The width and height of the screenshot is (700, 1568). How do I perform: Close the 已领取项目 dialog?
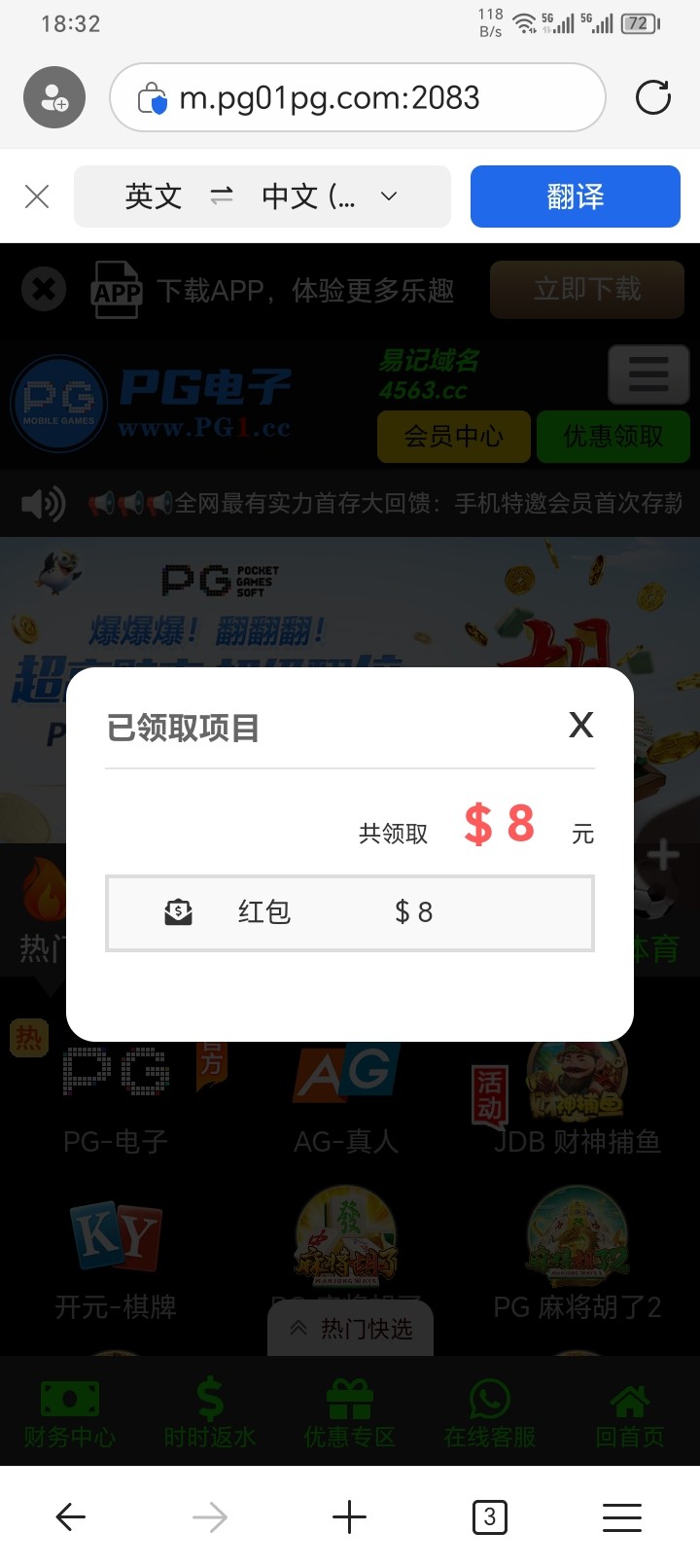[580, 725]
